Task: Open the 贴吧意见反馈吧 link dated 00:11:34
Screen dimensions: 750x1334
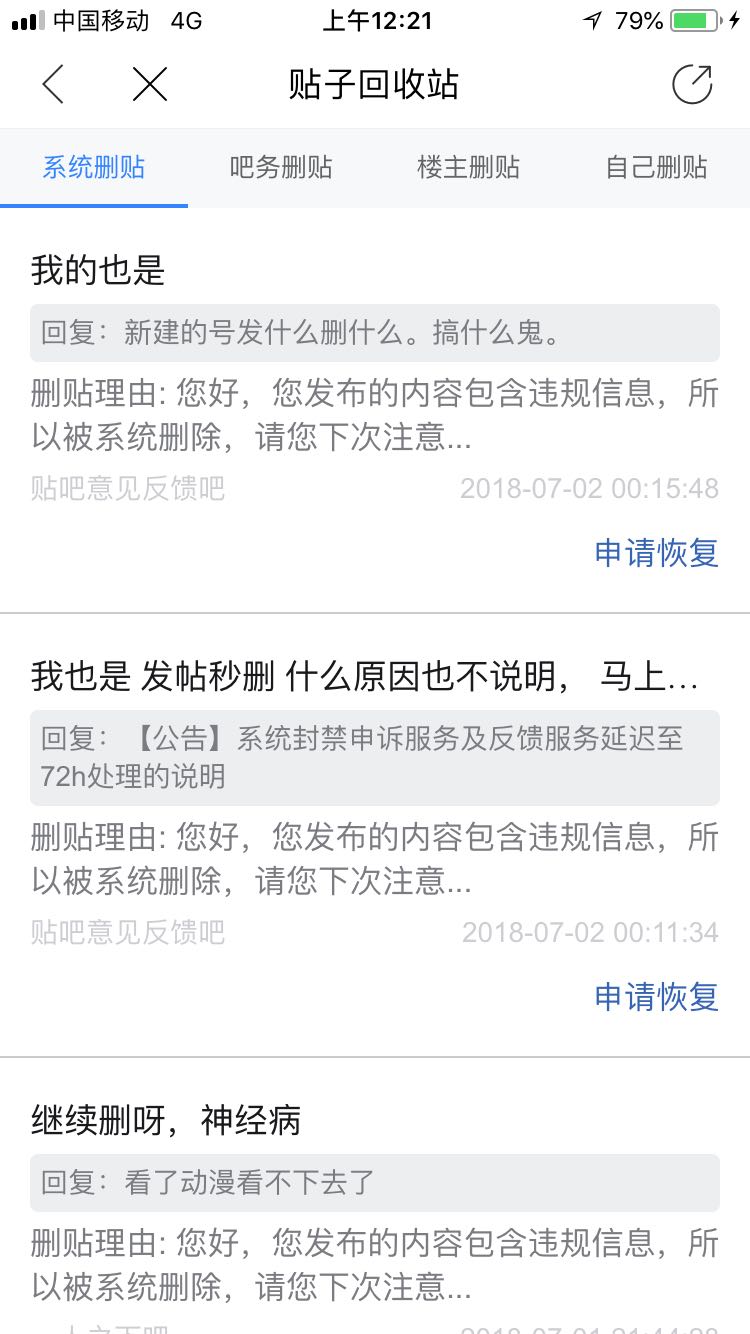Action: pyautogui.click(x=128, y=933)
